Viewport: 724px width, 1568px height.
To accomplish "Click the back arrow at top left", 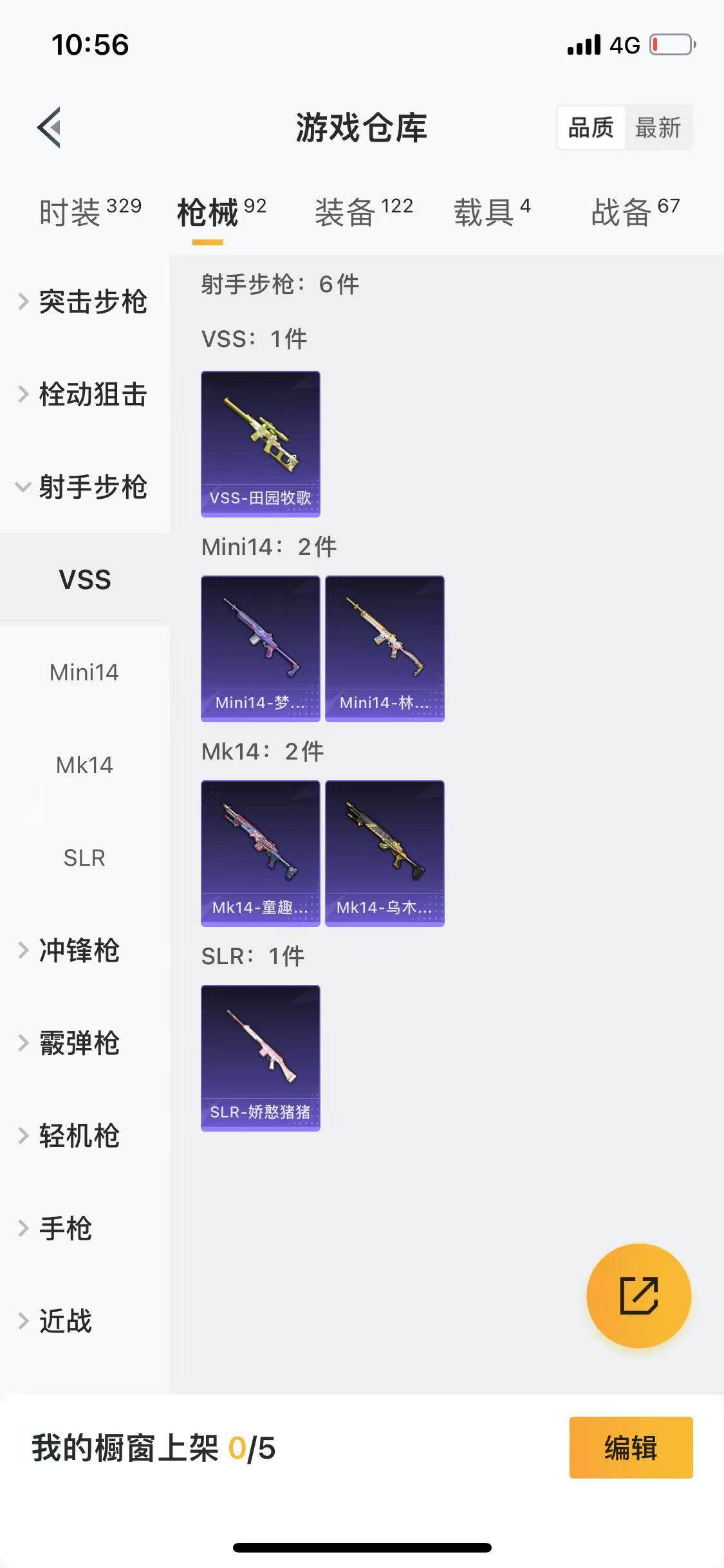I will (x=48, y=127).
